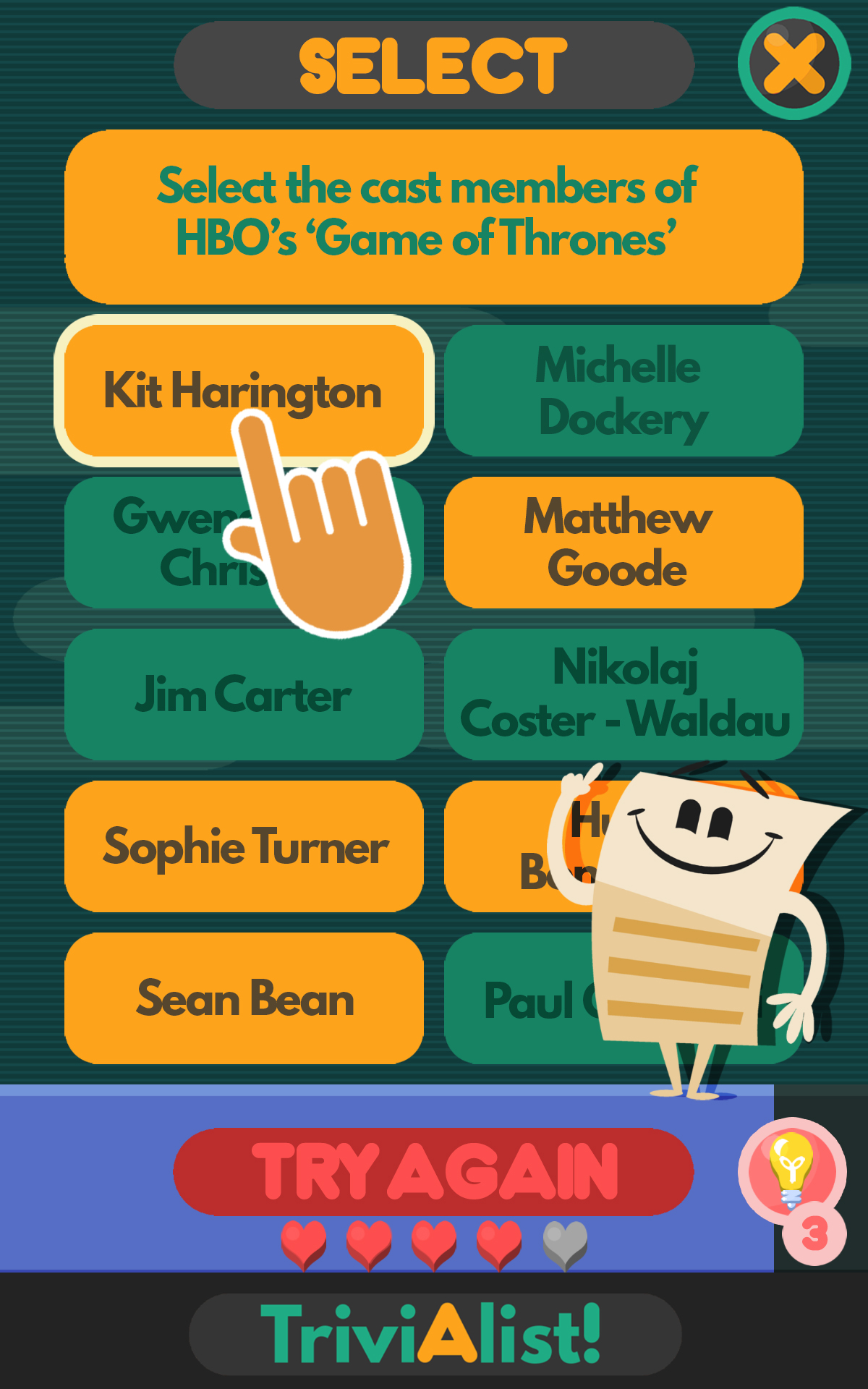Toggle Sean Bean's selection state
The width and height of the screenshot is (868, 1389).
(x=244, y=998)
